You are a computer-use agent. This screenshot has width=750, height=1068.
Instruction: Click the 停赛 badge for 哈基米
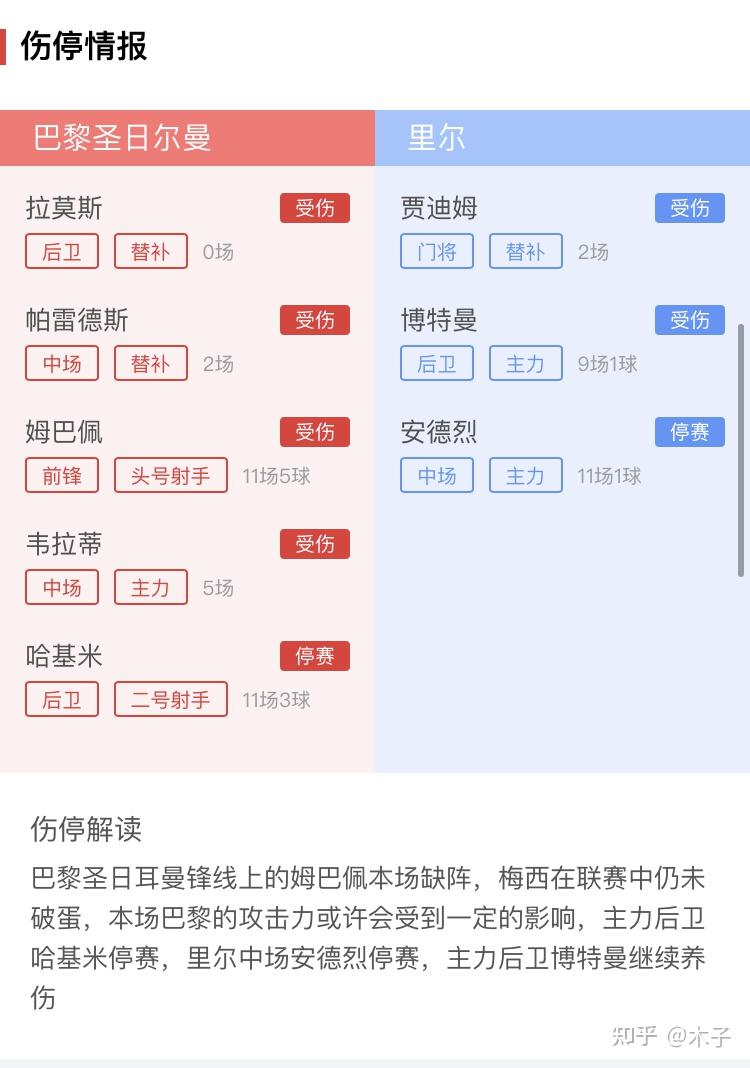pos(315,656)
